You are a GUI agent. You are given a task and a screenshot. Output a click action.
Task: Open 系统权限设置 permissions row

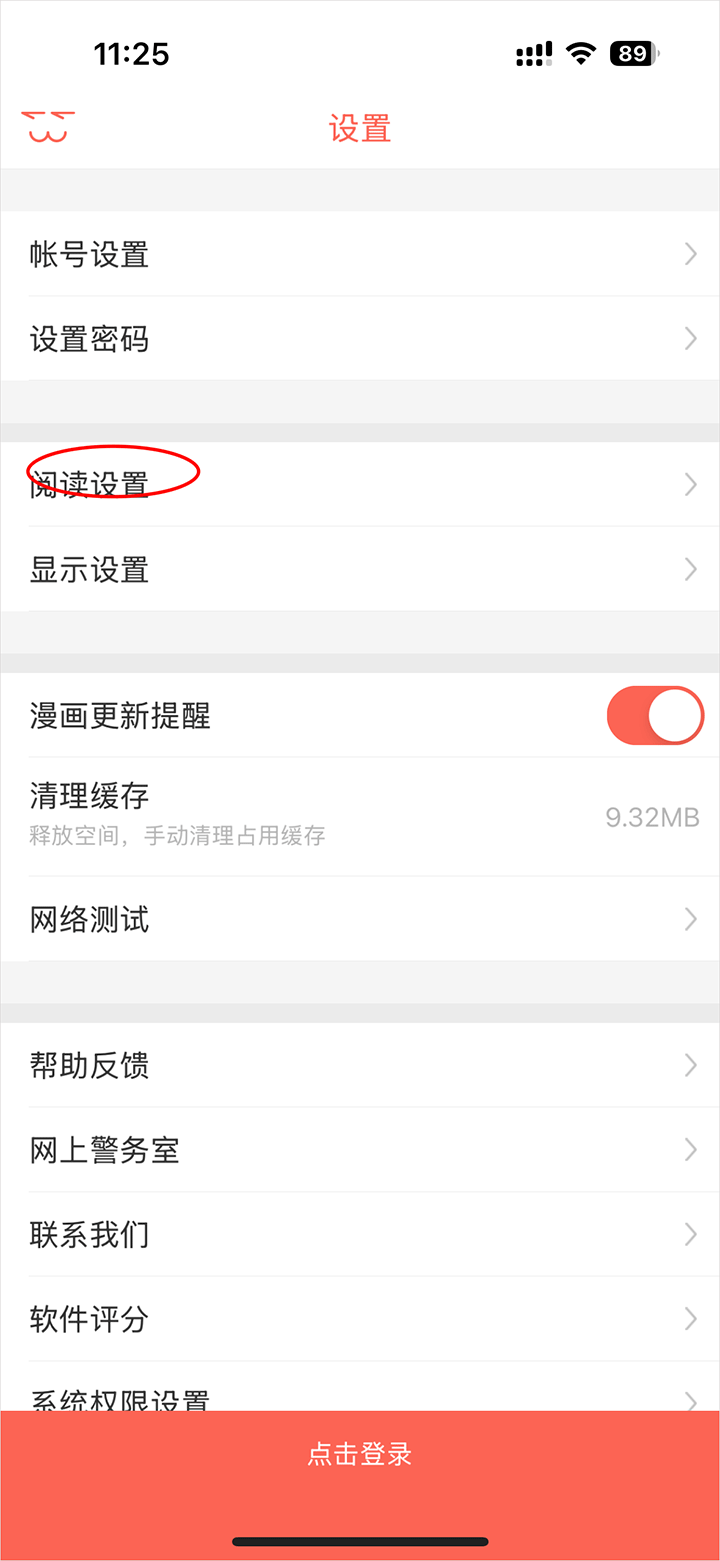[360, 1397]
